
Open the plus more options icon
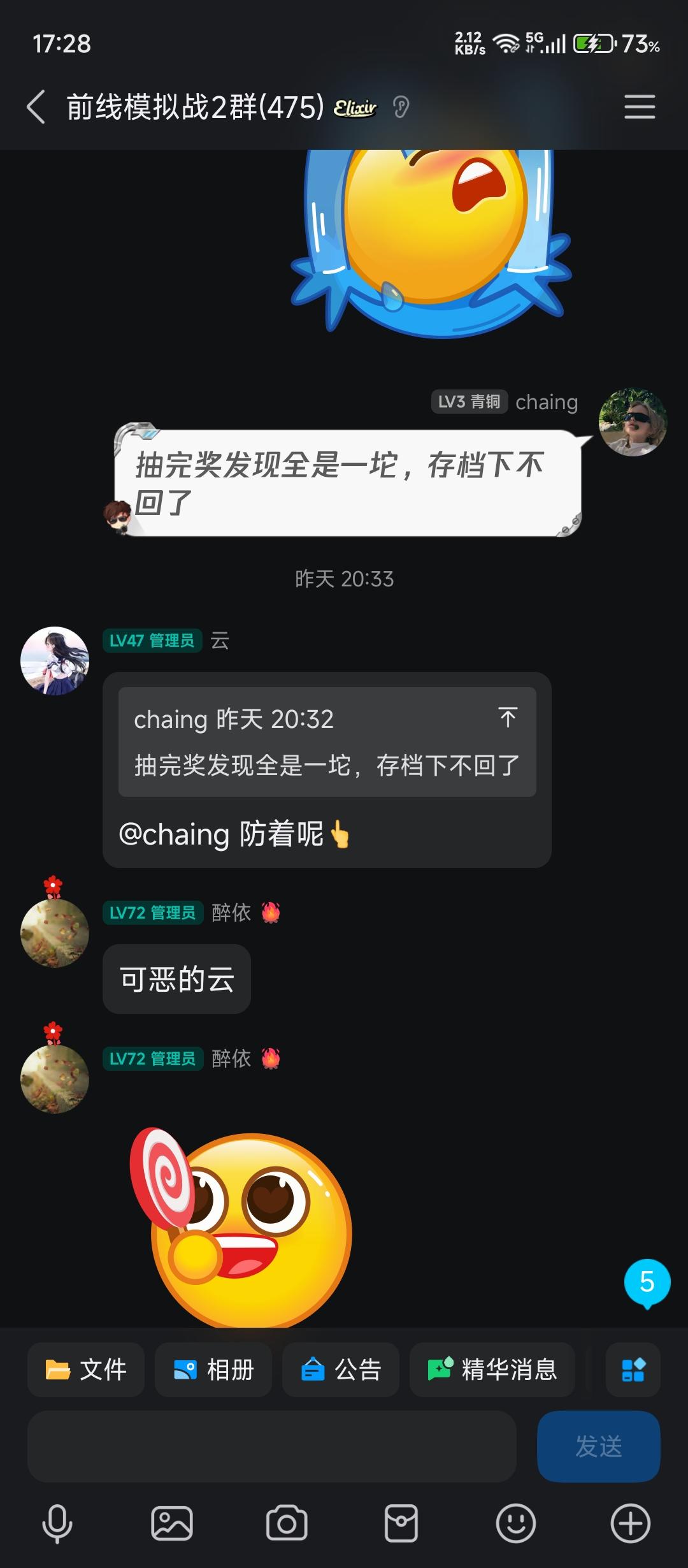(630, 1523)
